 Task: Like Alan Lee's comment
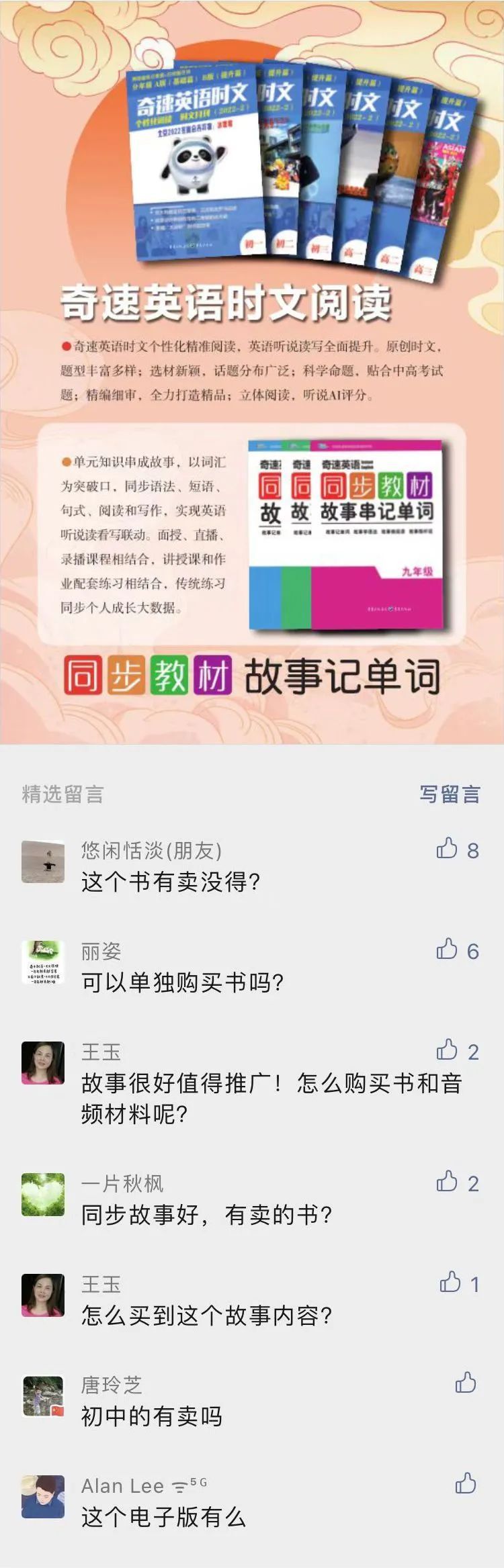[466, 1484]
